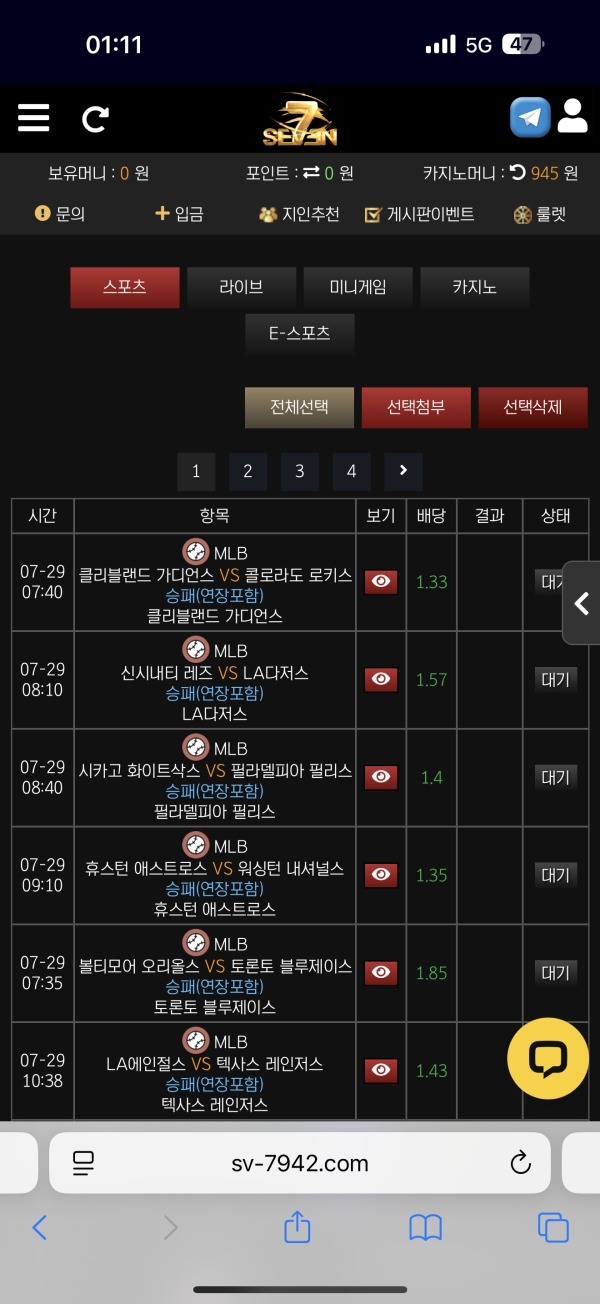Go to 입금 deposit
The image size is (600, 1304).
point(179,214)
